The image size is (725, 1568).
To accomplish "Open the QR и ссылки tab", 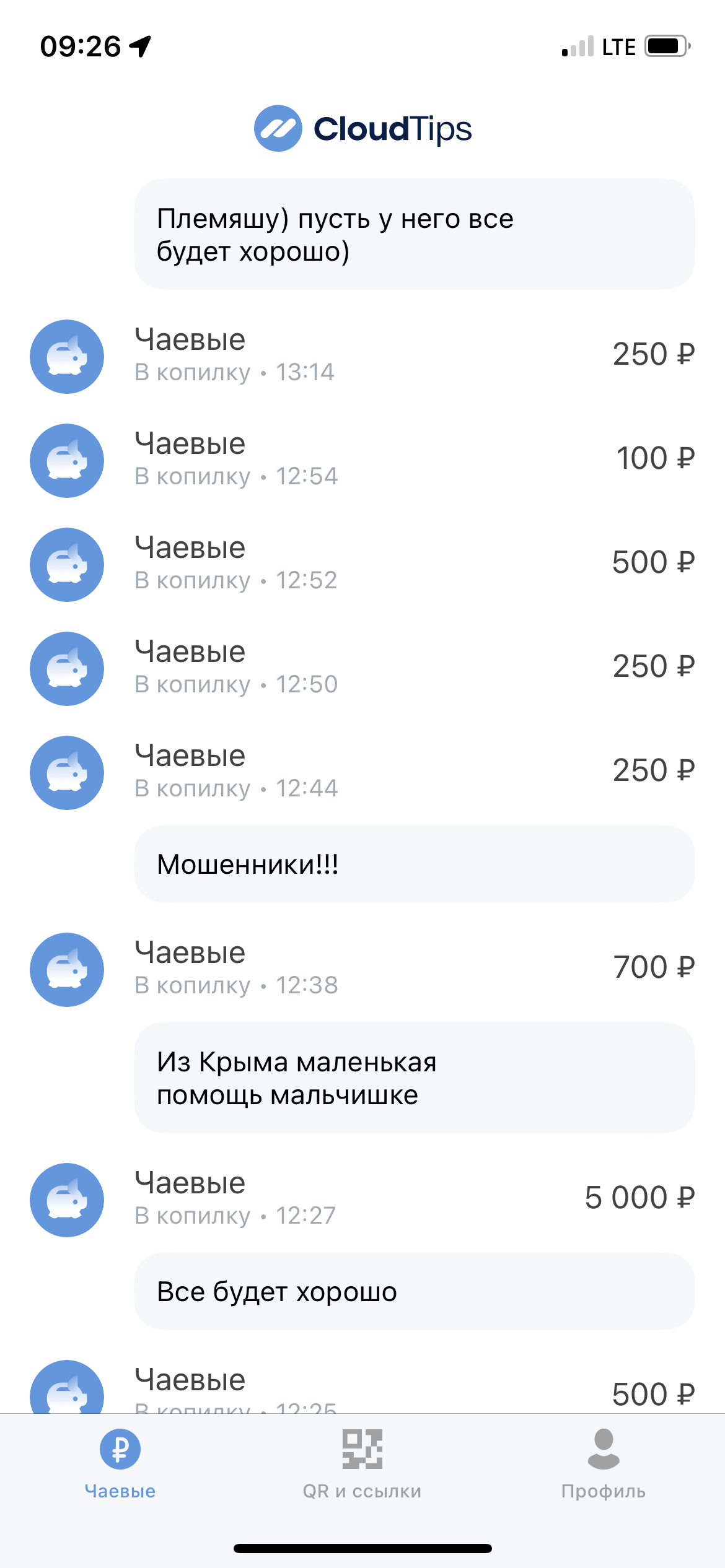I will click(362, 1464).
